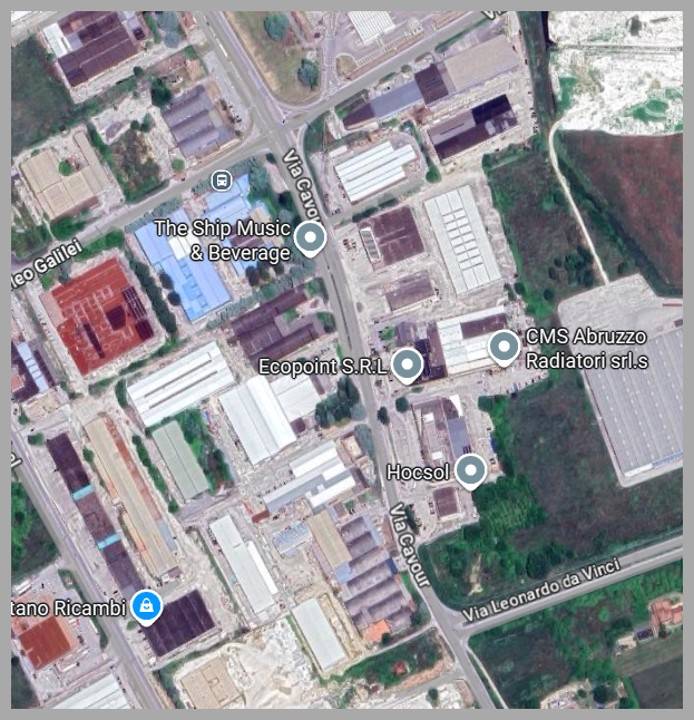
Task: Tap the CMS Abruzzo Radiatori marker
Action: pos(504,348)
